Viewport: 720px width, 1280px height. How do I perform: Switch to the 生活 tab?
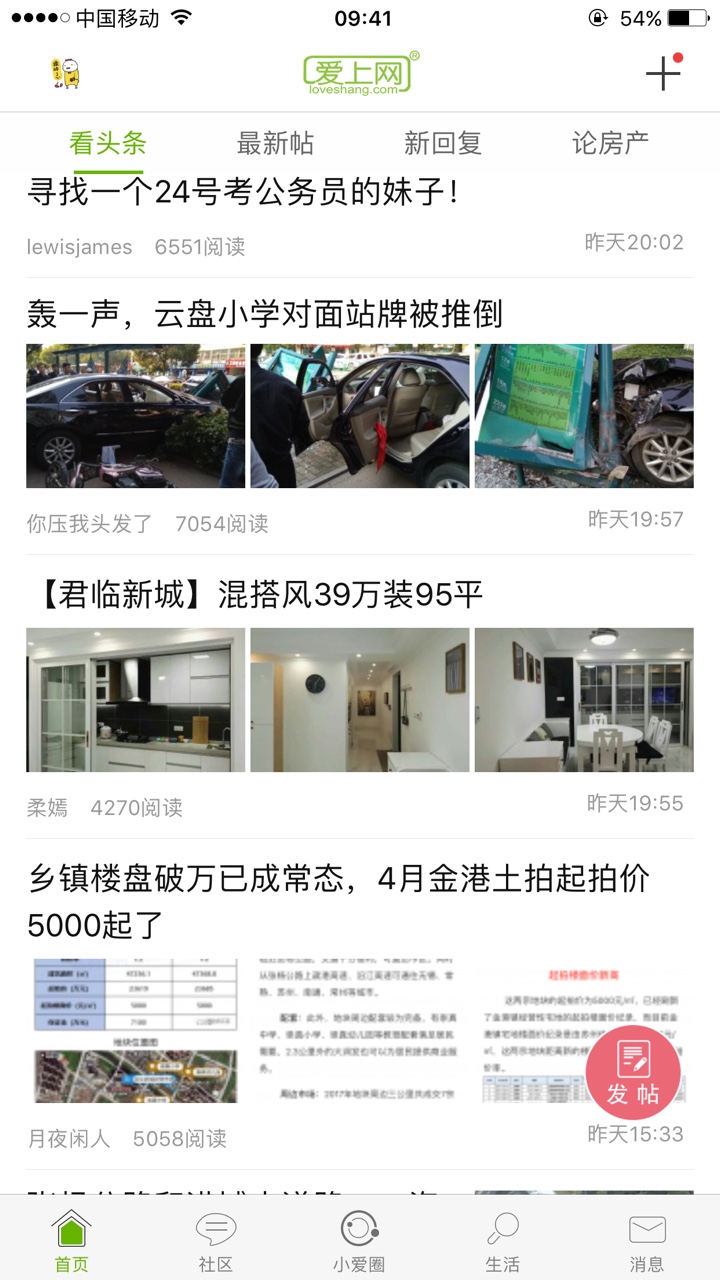click(x=502, y=1239)
